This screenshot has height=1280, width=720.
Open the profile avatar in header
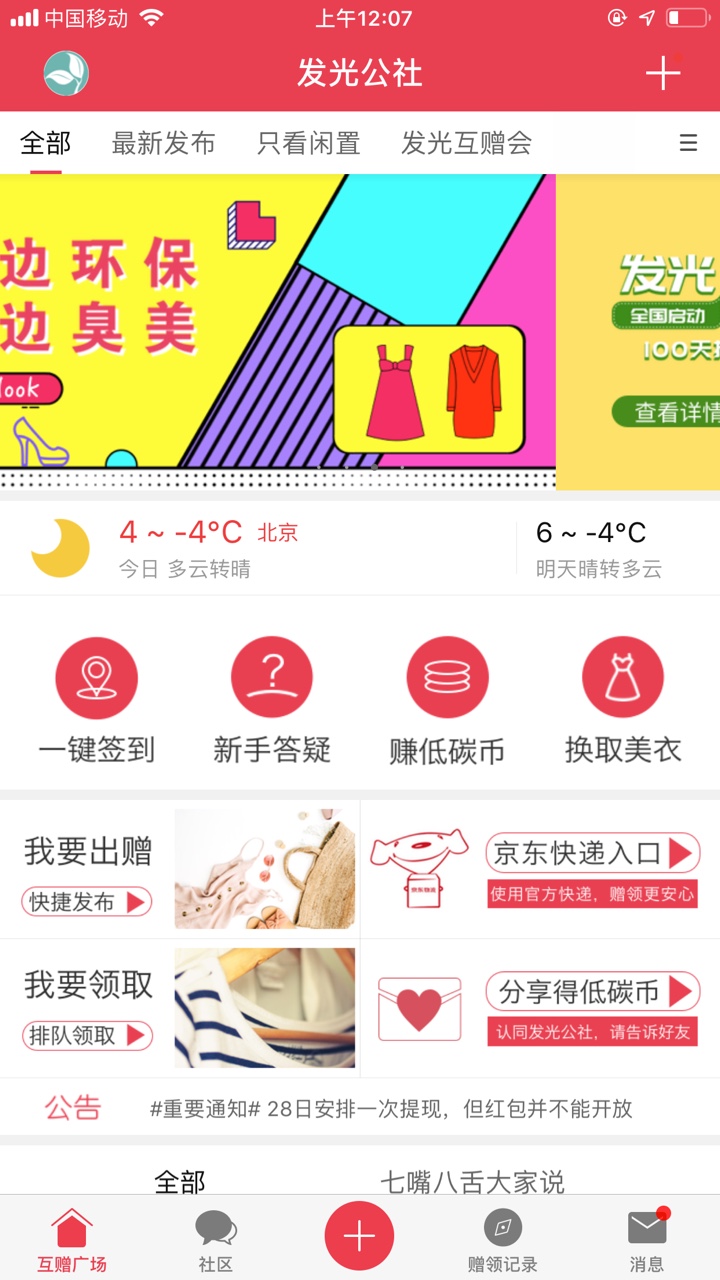pyautogui.click(x=66, y=73)
